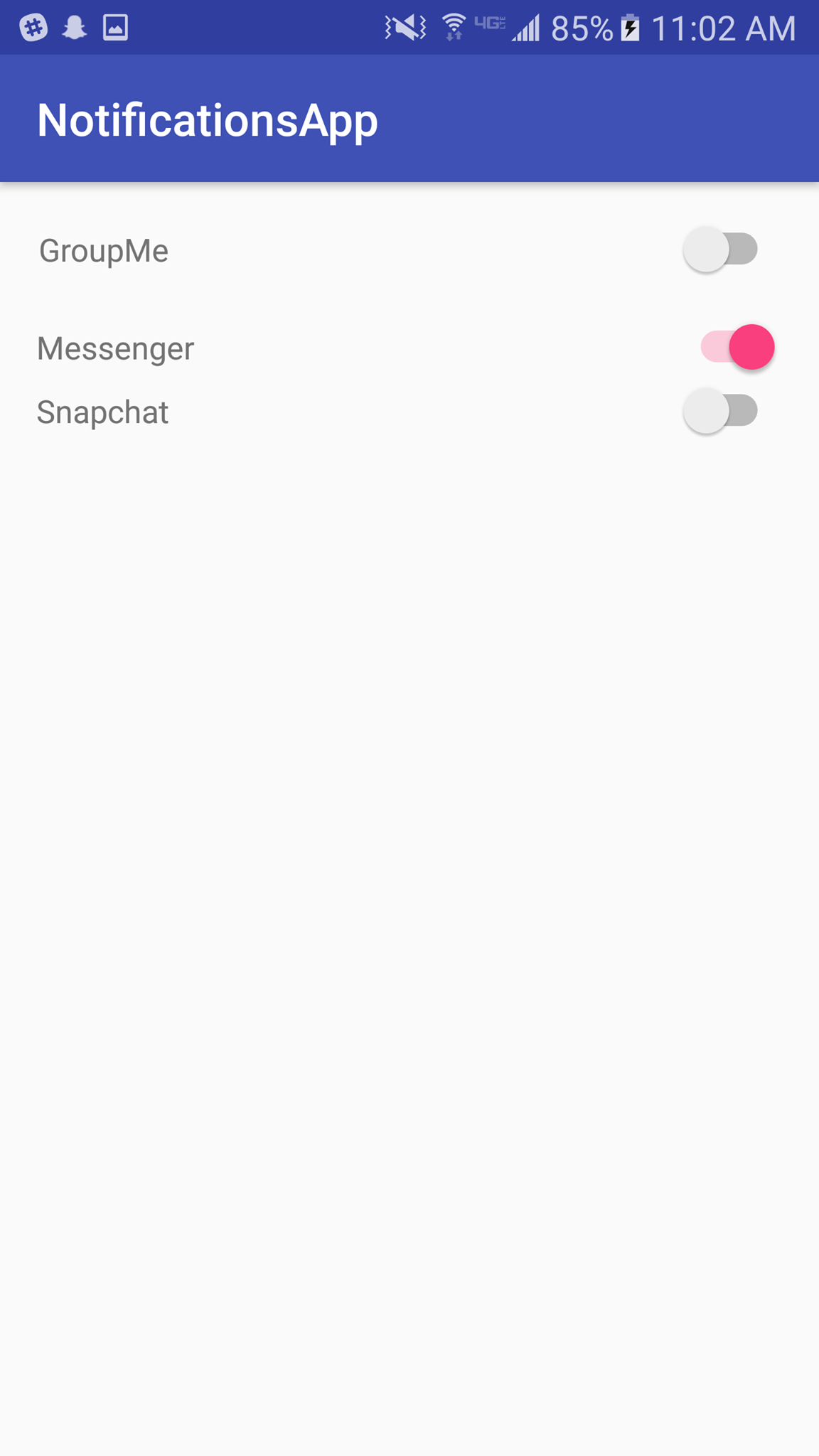Enable the GroupMe switch
The height and width of the screenshot is (1456, 819).
point(720,250)
